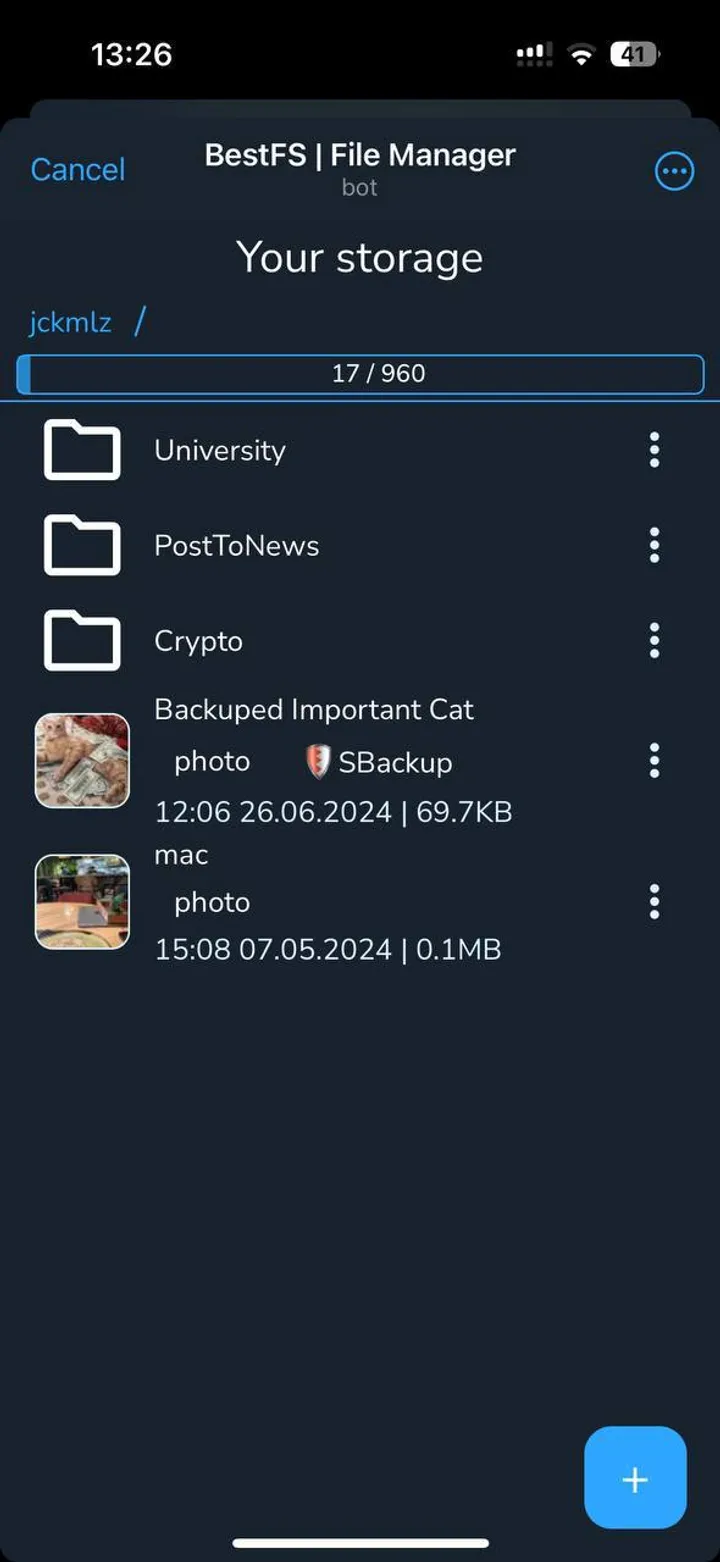Tap the Wi-Fi indicator in the status bar
Viewport: 720px width, 1562px height.
click(x=581, y=55)
